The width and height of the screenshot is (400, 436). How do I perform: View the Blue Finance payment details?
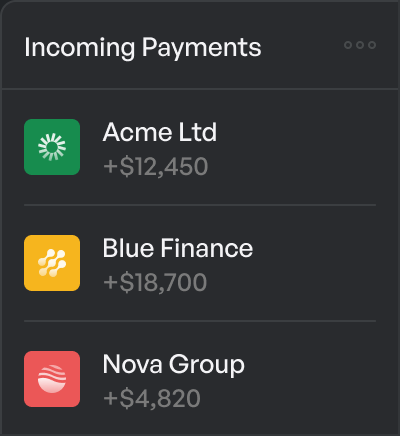pyautogui.click(x=200, y=263)
